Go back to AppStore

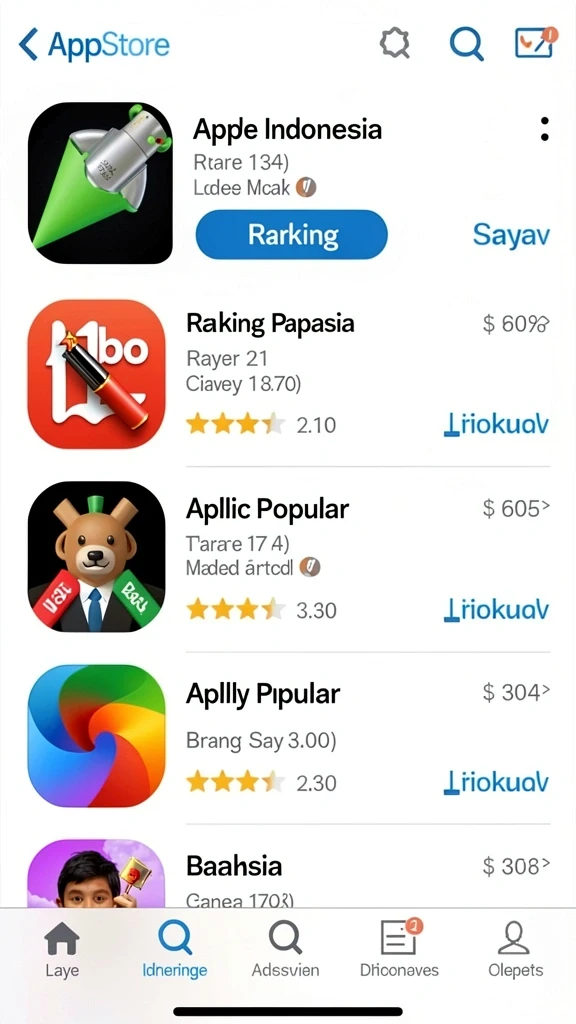point(94,45)
